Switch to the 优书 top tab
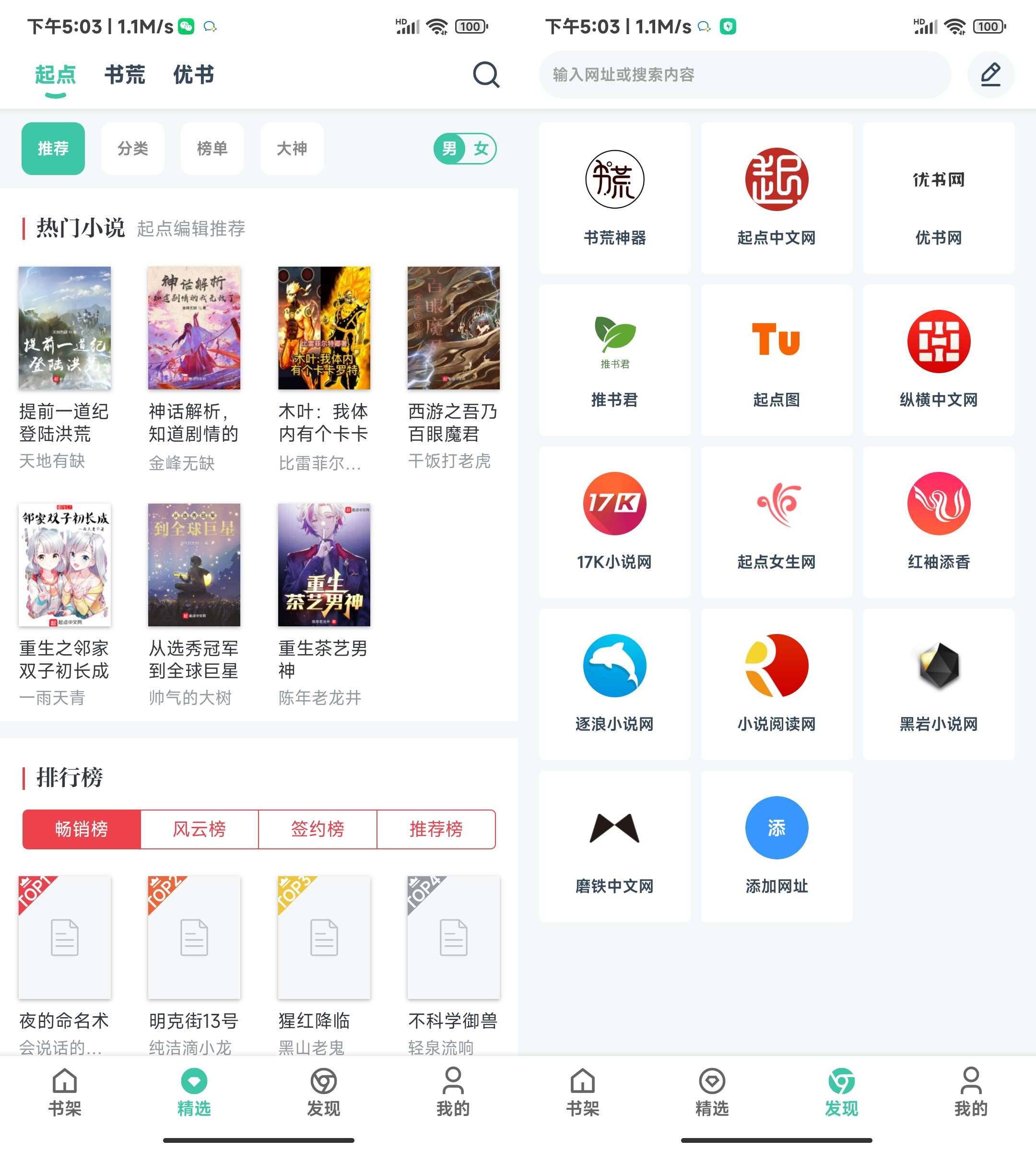 (x=194, y=74)
